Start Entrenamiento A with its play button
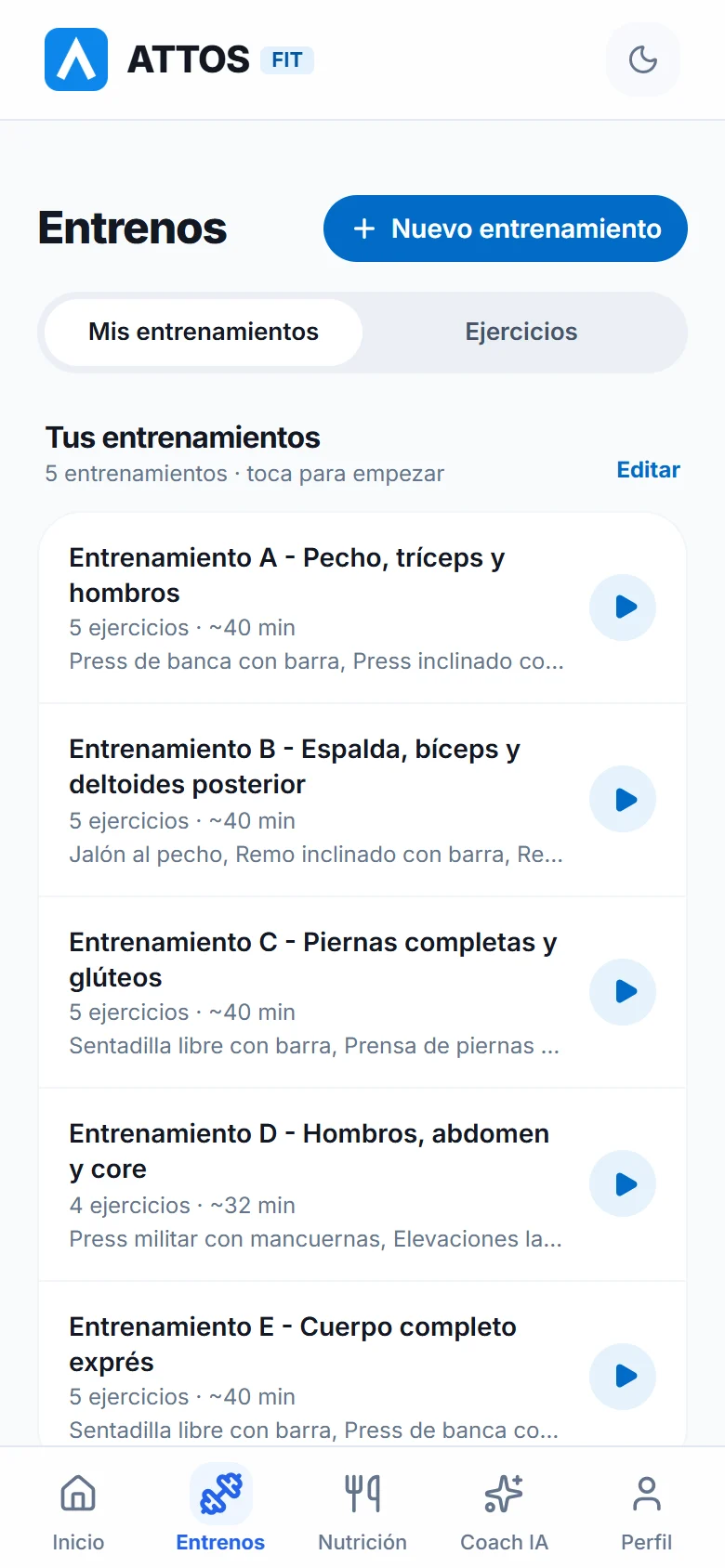This screenshot has height=1568, width=725. click(x=623, y=608)
